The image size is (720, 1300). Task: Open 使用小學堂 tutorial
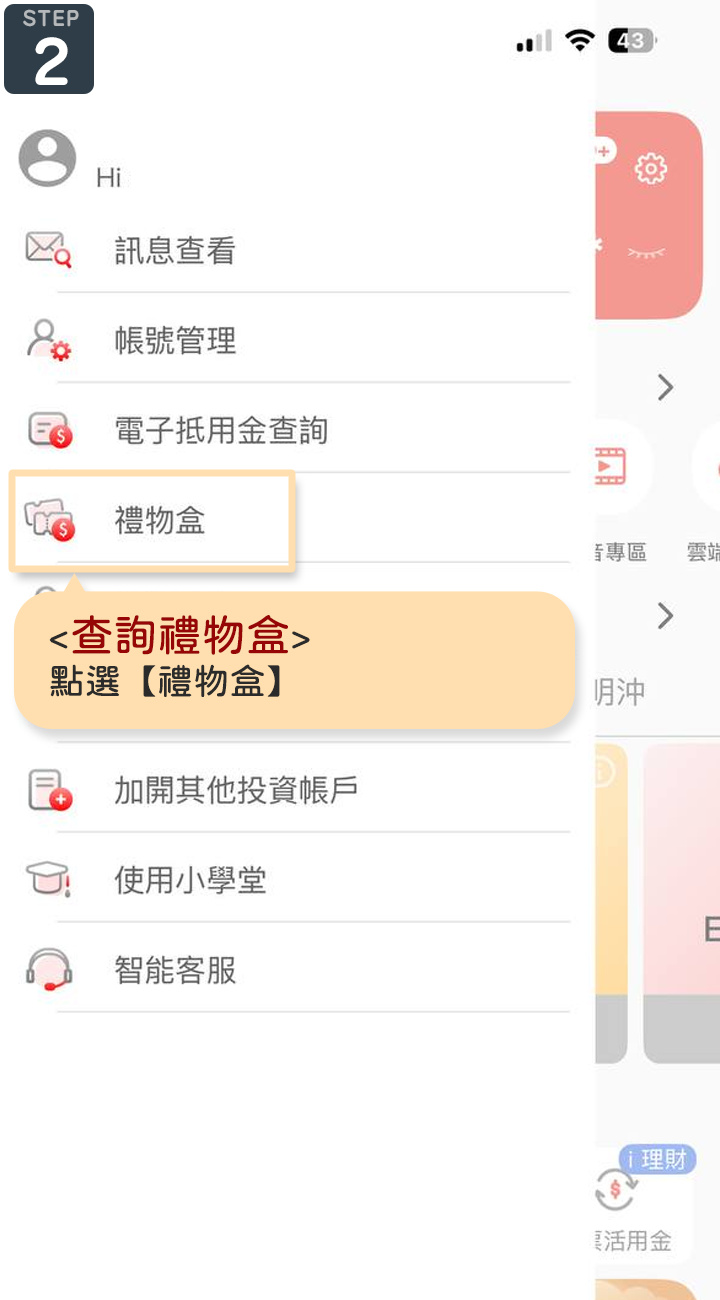point(190,880)
